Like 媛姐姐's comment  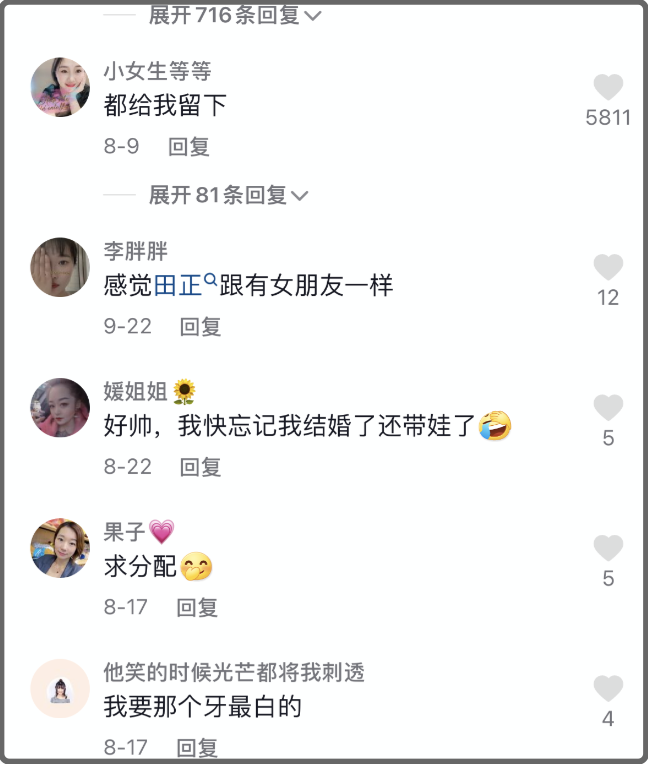[x=608, y=407]
